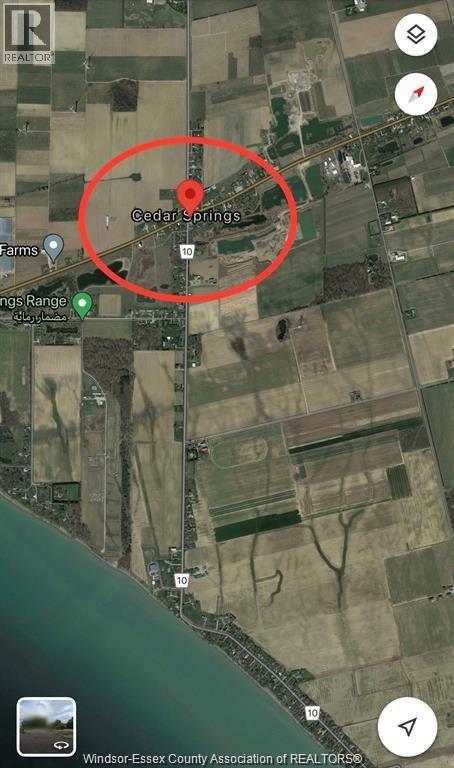Open the Street View preview thumbnail
This screenshot has height=768, width=454.
[x=47, y=727]
